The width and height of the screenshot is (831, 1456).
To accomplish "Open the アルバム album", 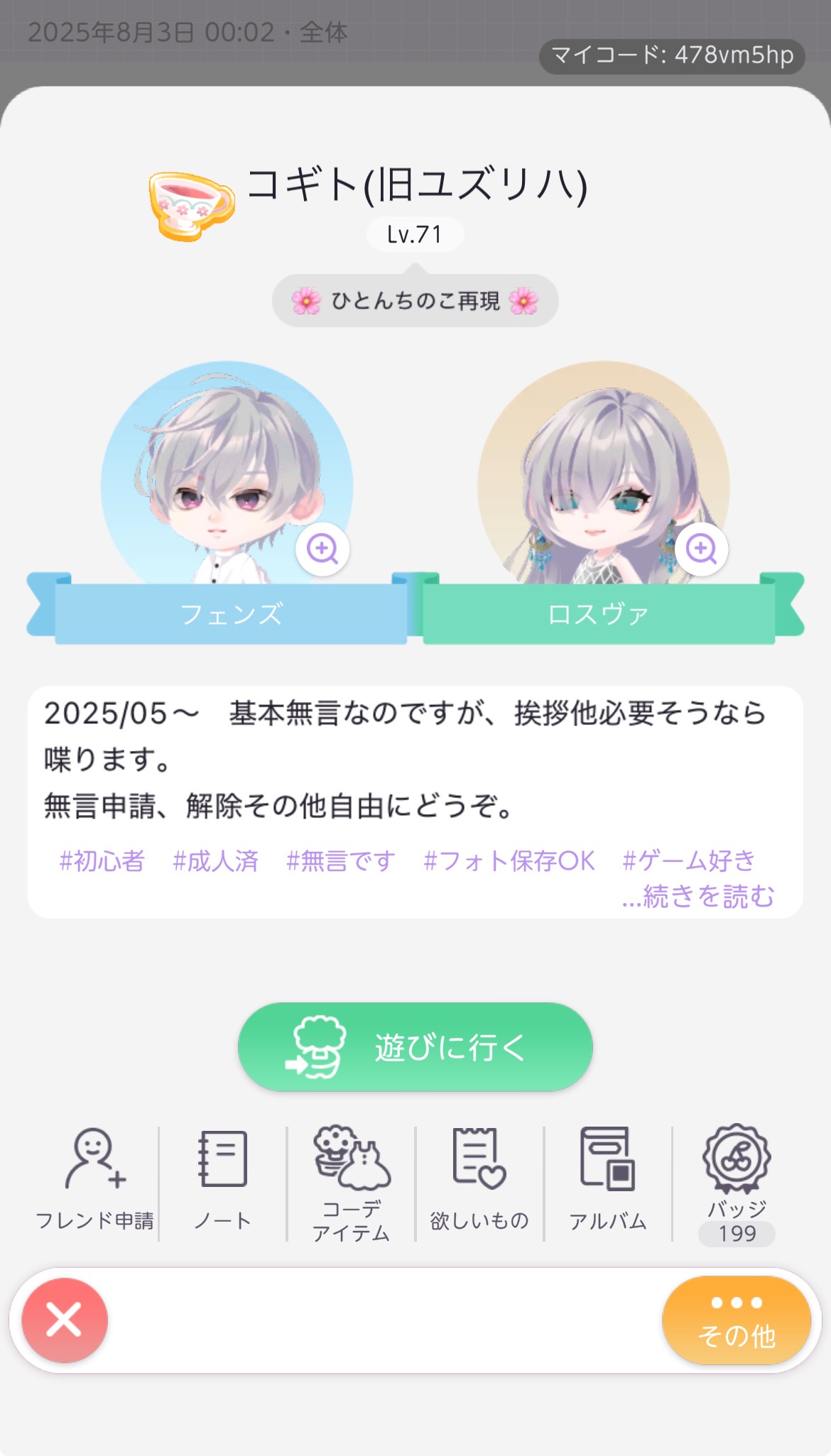I will pyautogui.click(x=608, y=1182).
